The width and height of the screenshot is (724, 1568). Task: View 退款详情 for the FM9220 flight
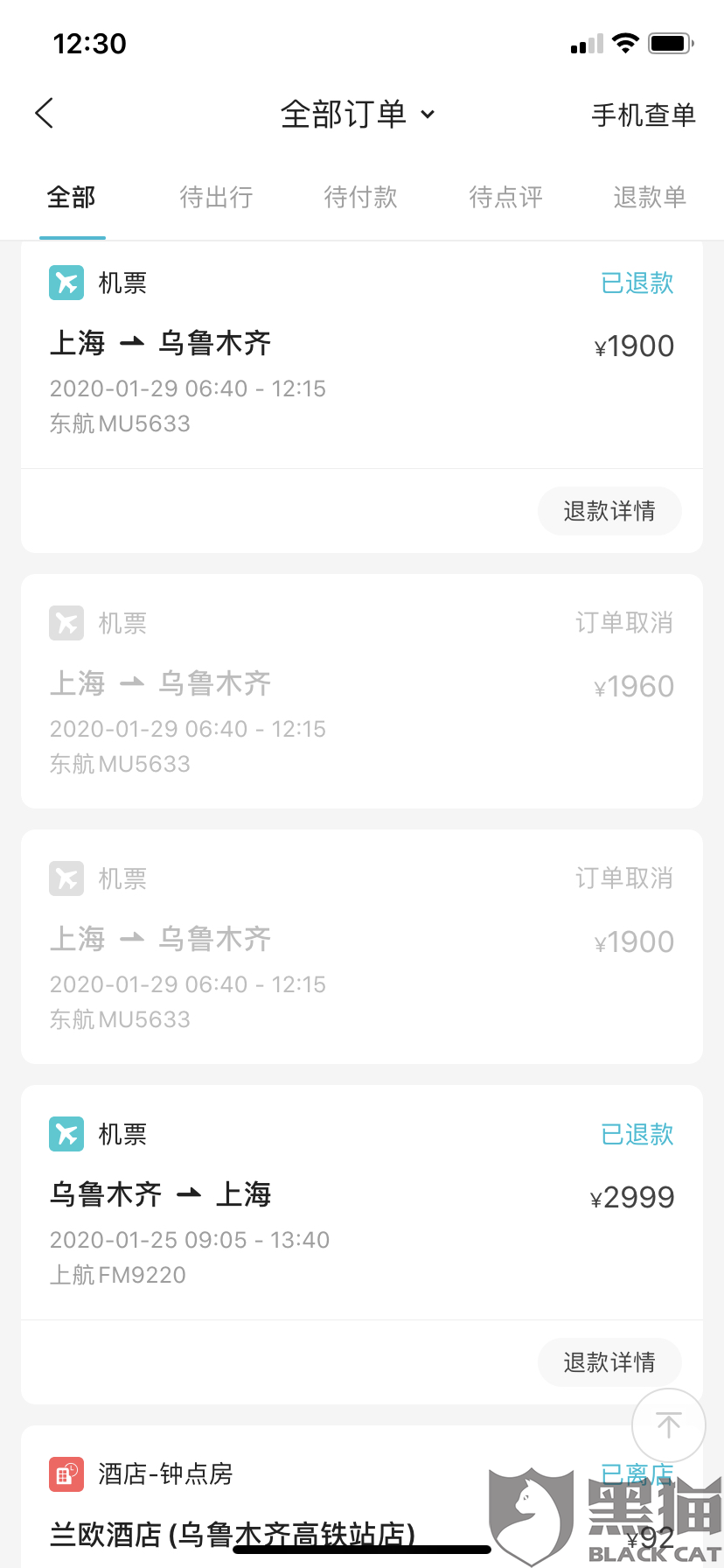[609, 1362]
